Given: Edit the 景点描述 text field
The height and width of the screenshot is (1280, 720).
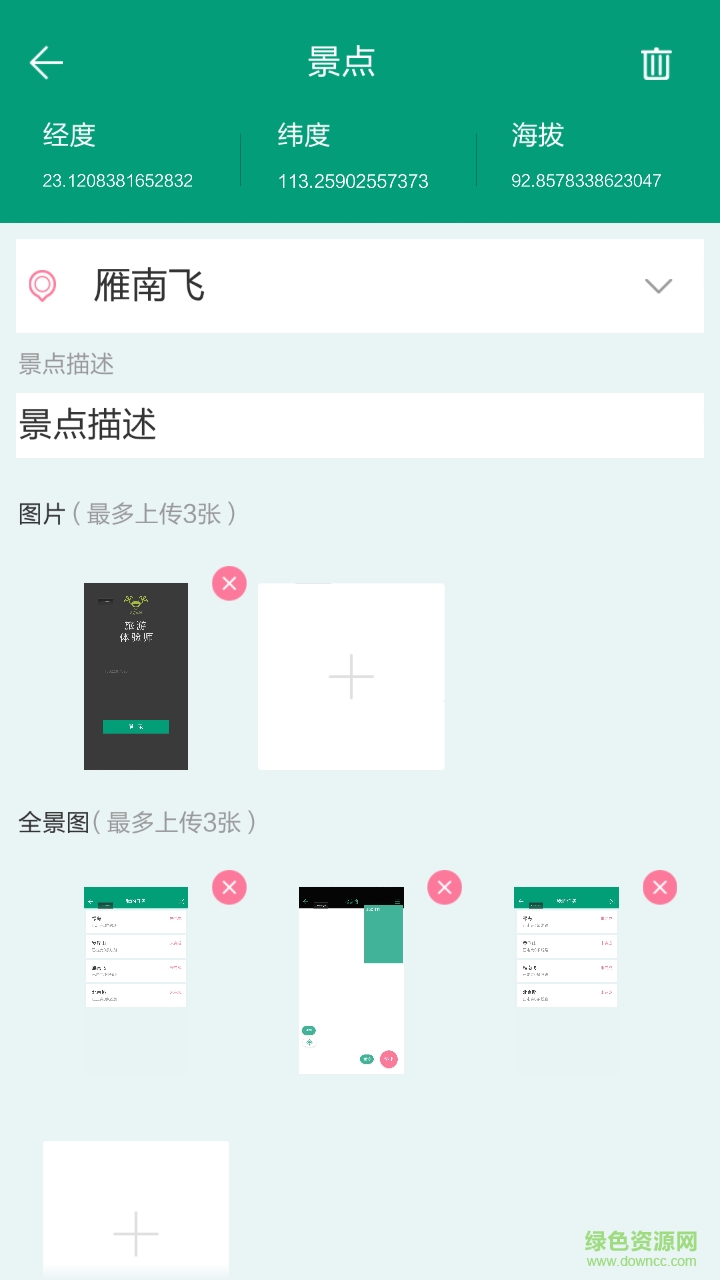Looking at the screenshot, I should [x=360, y=425].
